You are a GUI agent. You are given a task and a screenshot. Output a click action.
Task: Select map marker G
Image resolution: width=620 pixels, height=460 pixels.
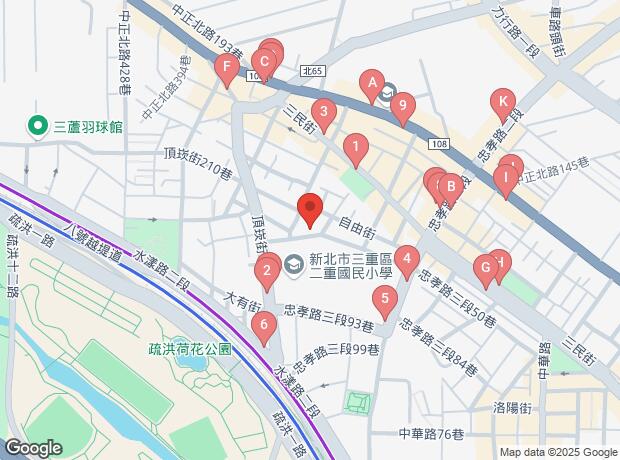pos(485,267)
